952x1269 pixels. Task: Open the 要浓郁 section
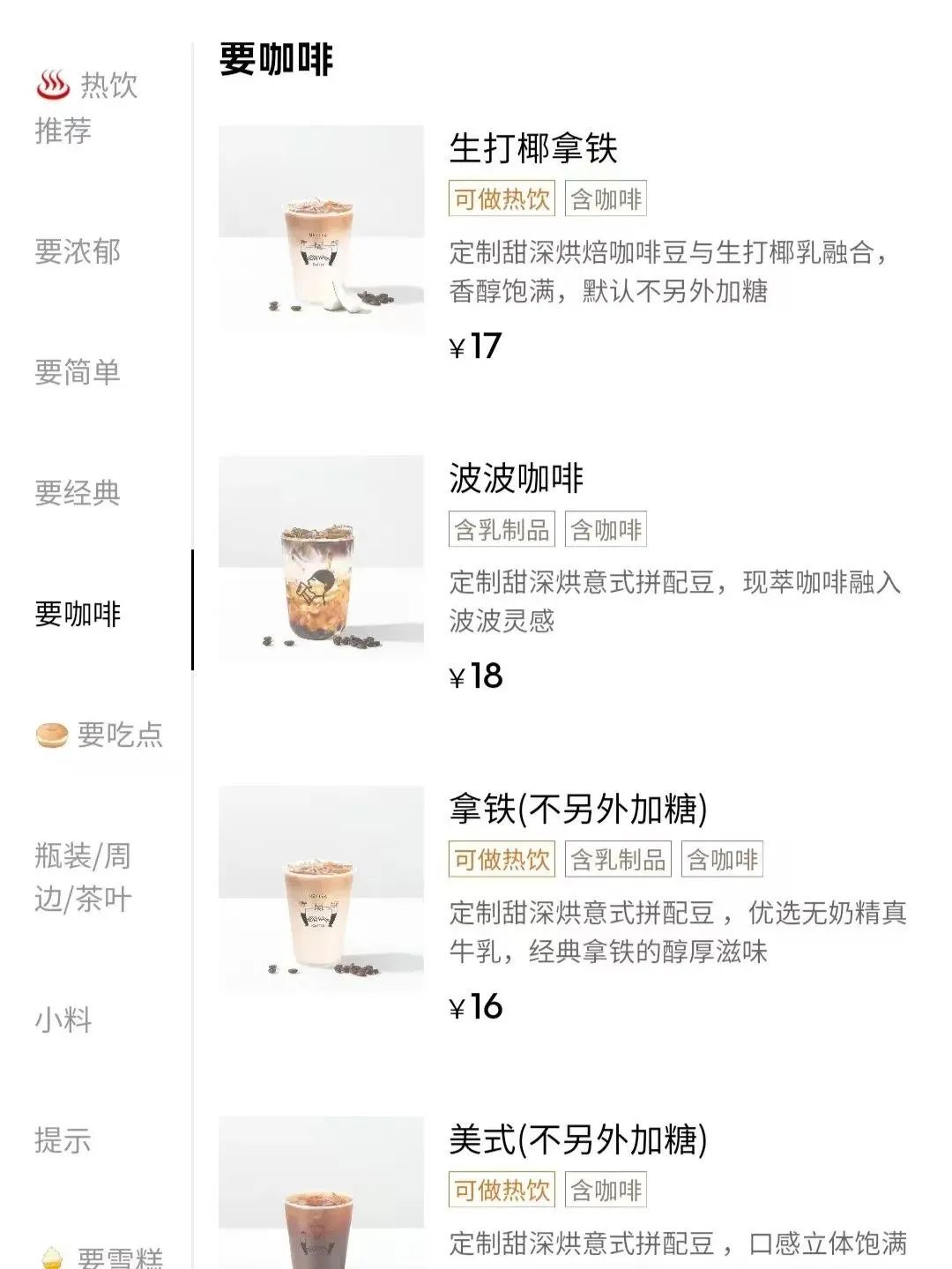(x=79, y=253)
